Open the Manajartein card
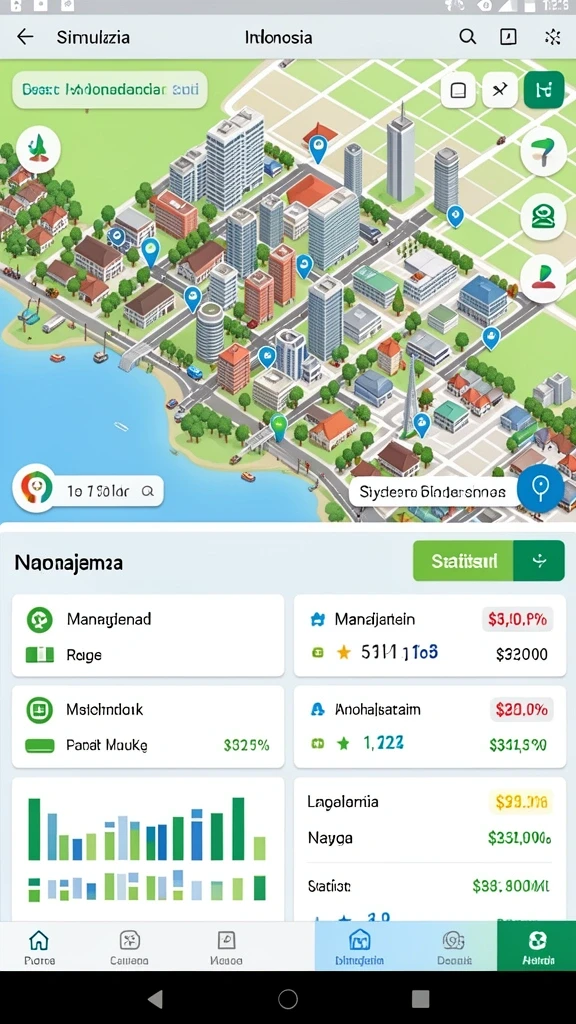 [x=430, y=635]
